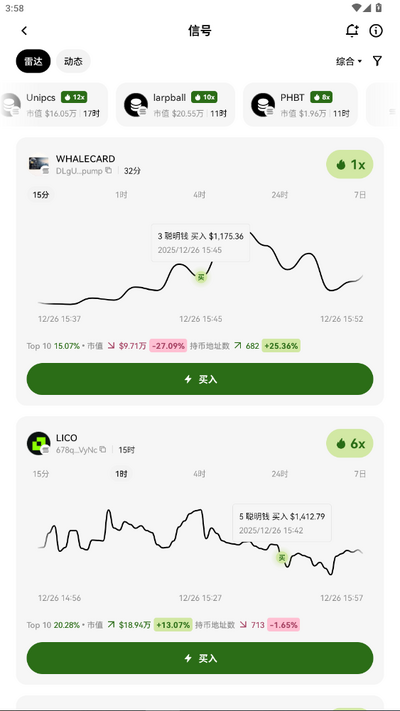The width and height of the screenshot is (400, 711).
Task: Open the alert bell with plus icon
Action: (x=352, y=31)
